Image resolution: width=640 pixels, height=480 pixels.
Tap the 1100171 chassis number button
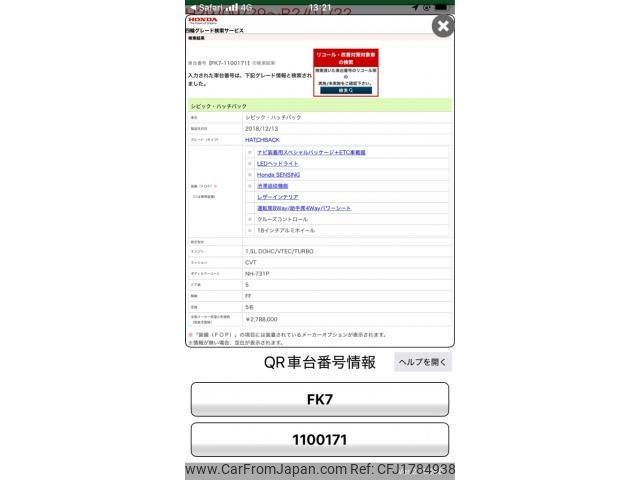[x=320, y=440]
